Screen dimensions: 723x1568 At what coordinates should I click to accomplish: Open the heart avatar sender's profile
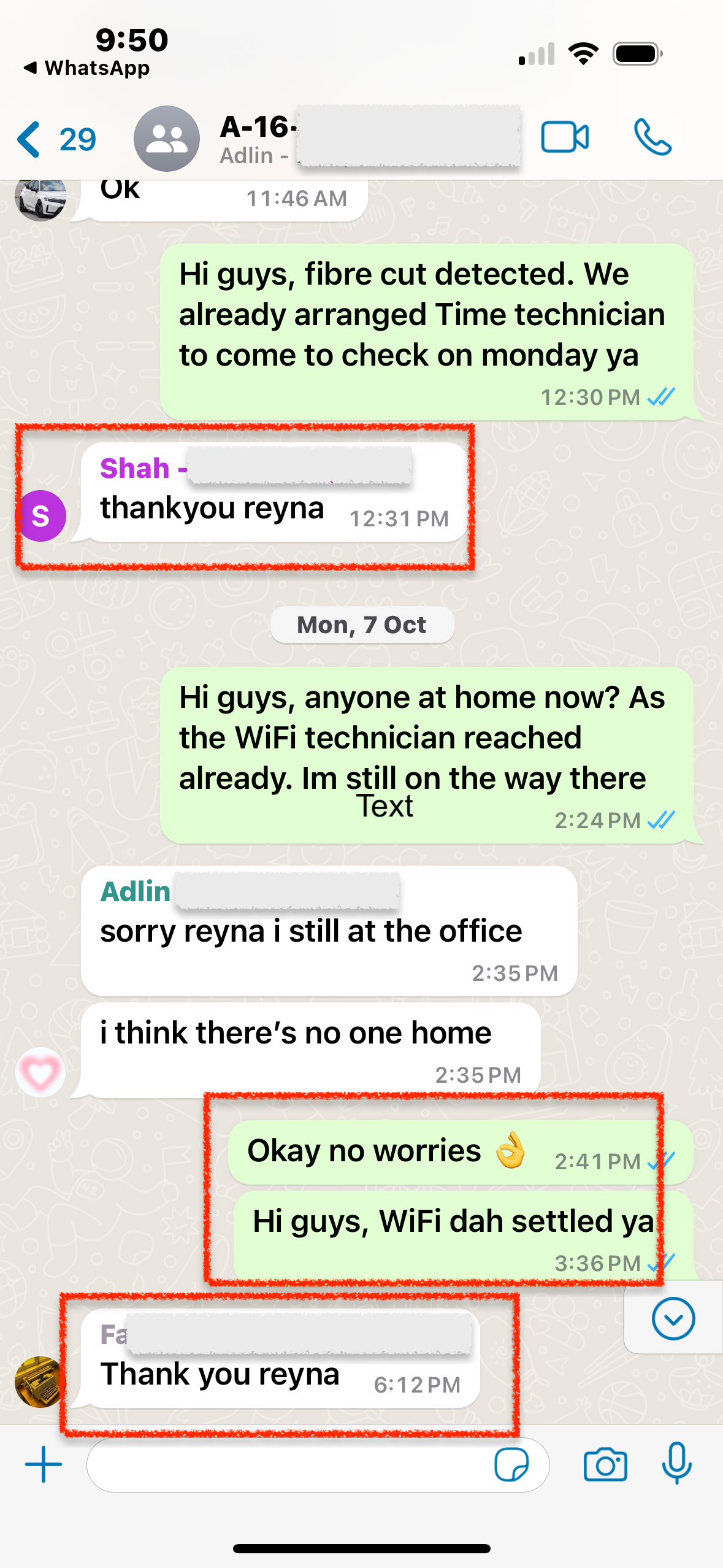[40, 1072]
